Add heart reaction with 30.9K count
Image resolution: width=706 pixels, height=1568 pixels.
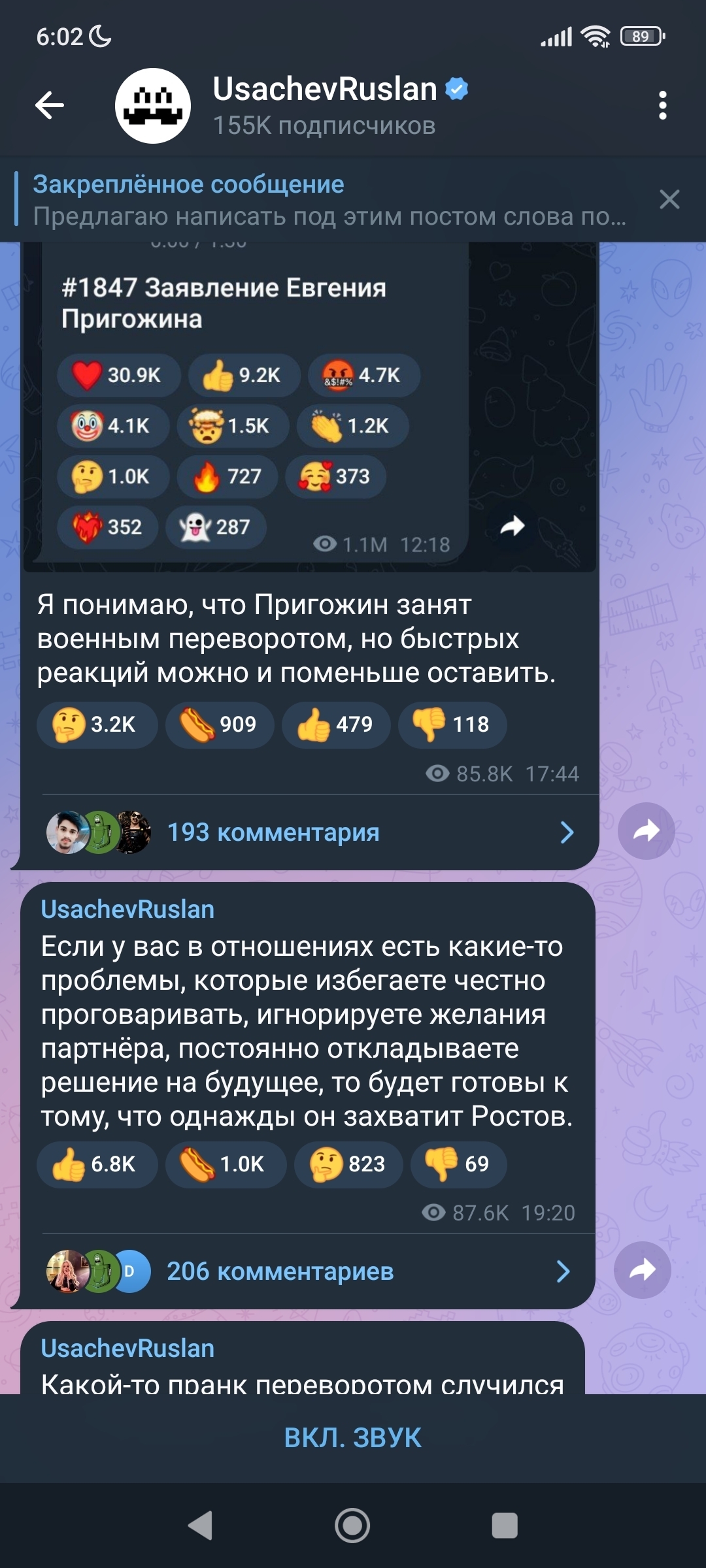[118, 375]
